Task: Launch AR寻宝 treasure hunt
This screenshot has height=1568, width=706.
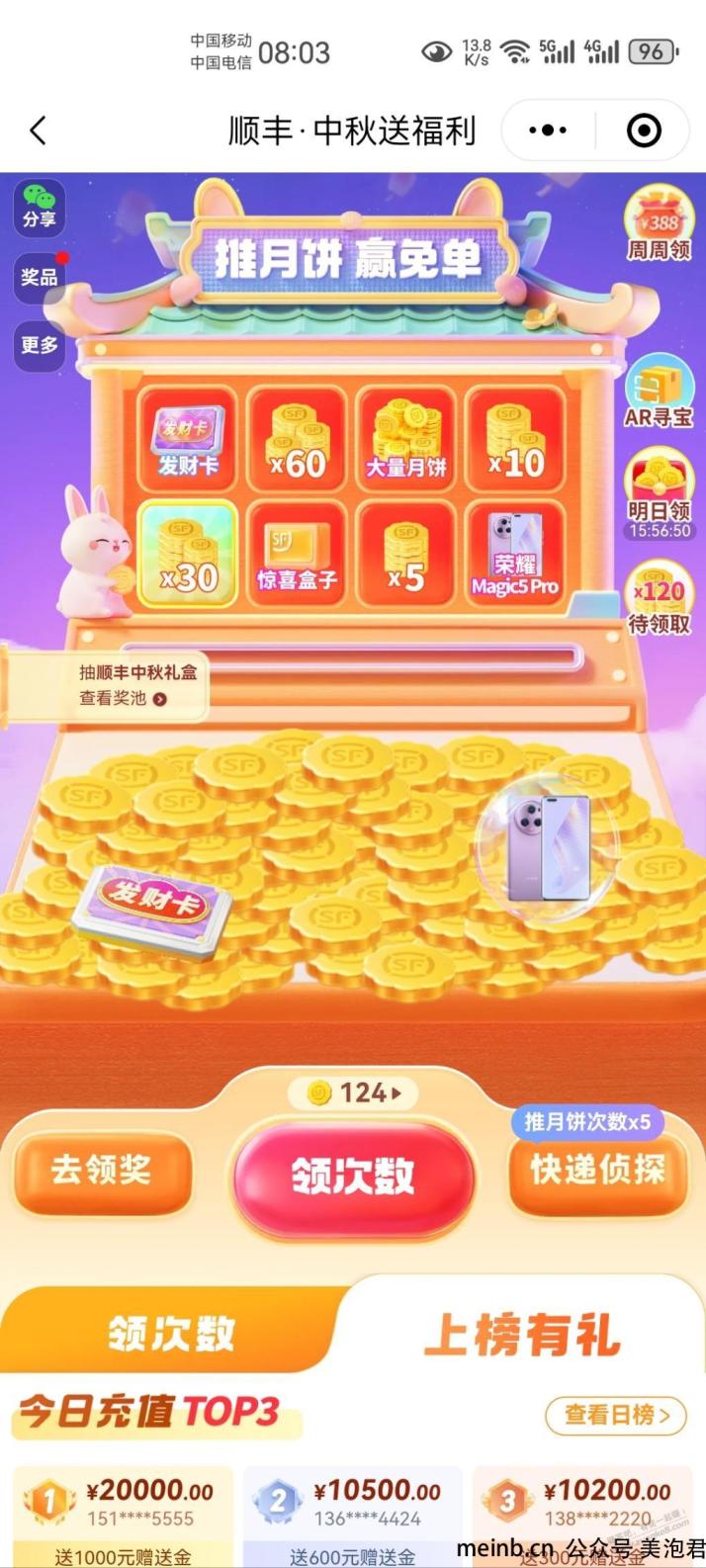Action: 659,392
